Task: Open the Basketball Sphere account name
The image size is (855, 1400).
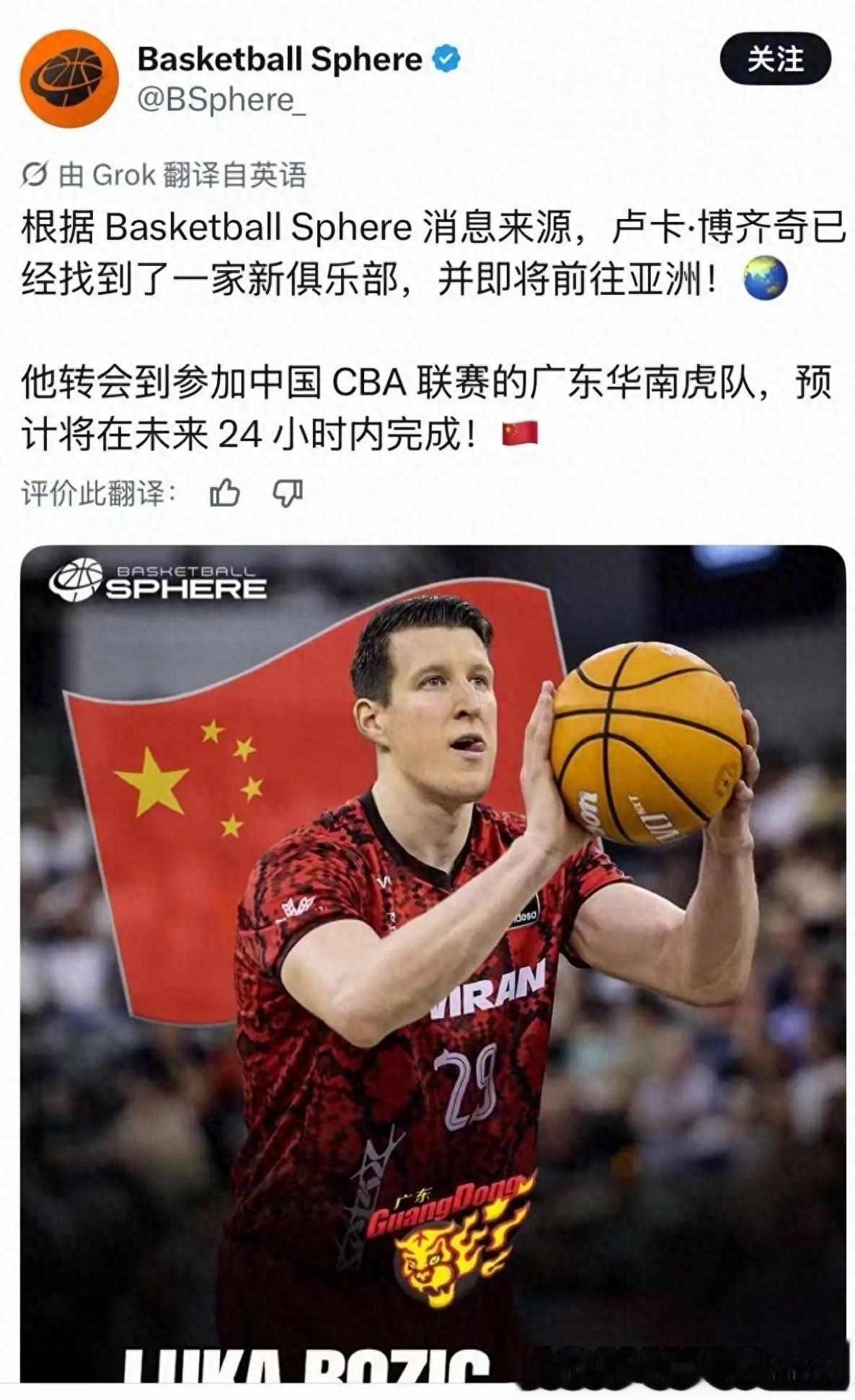Action: click(x=280, y=59)
